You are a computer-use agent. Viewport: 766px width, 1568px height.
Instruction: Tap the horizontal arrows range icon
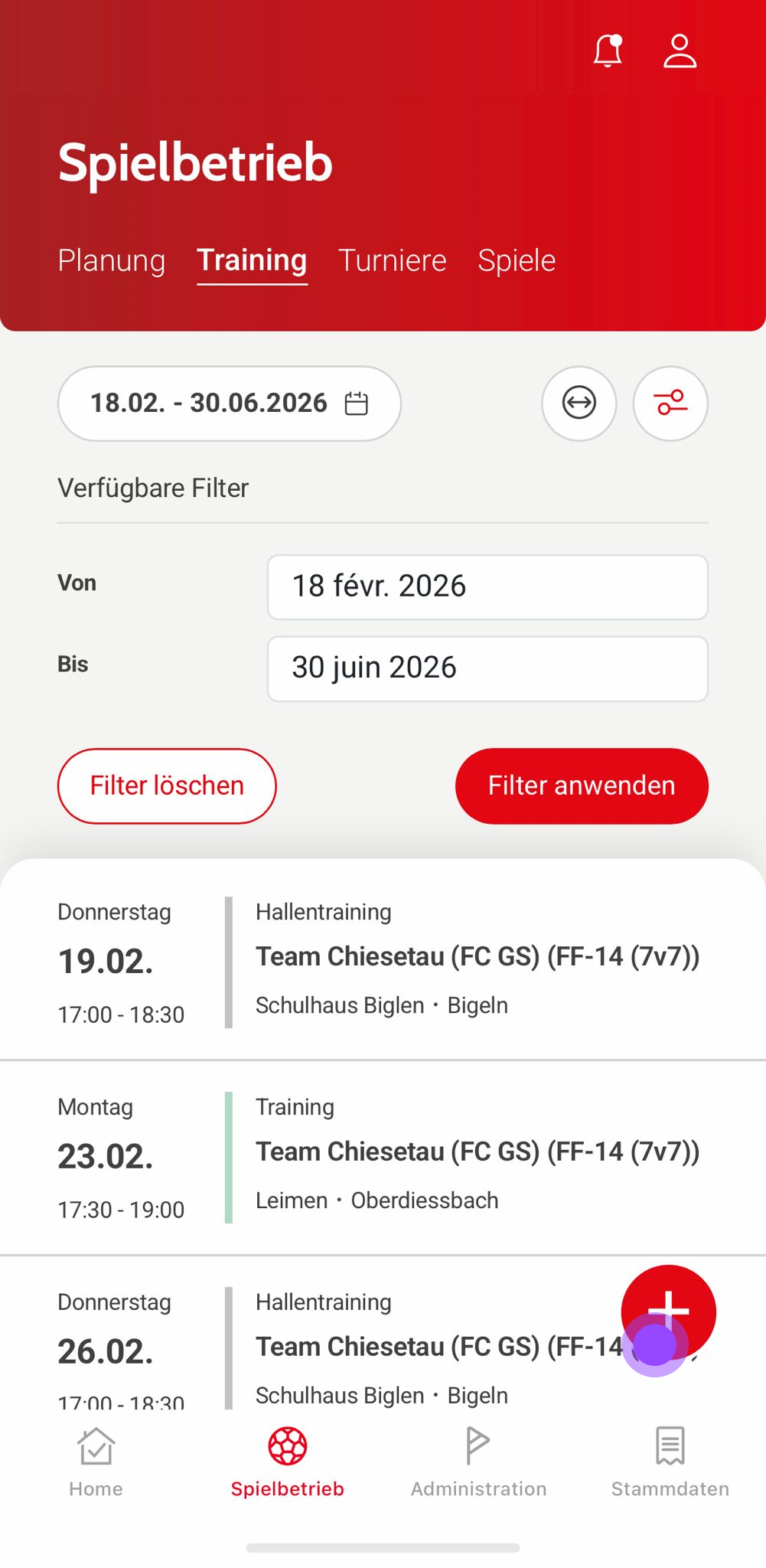[579, 403]
